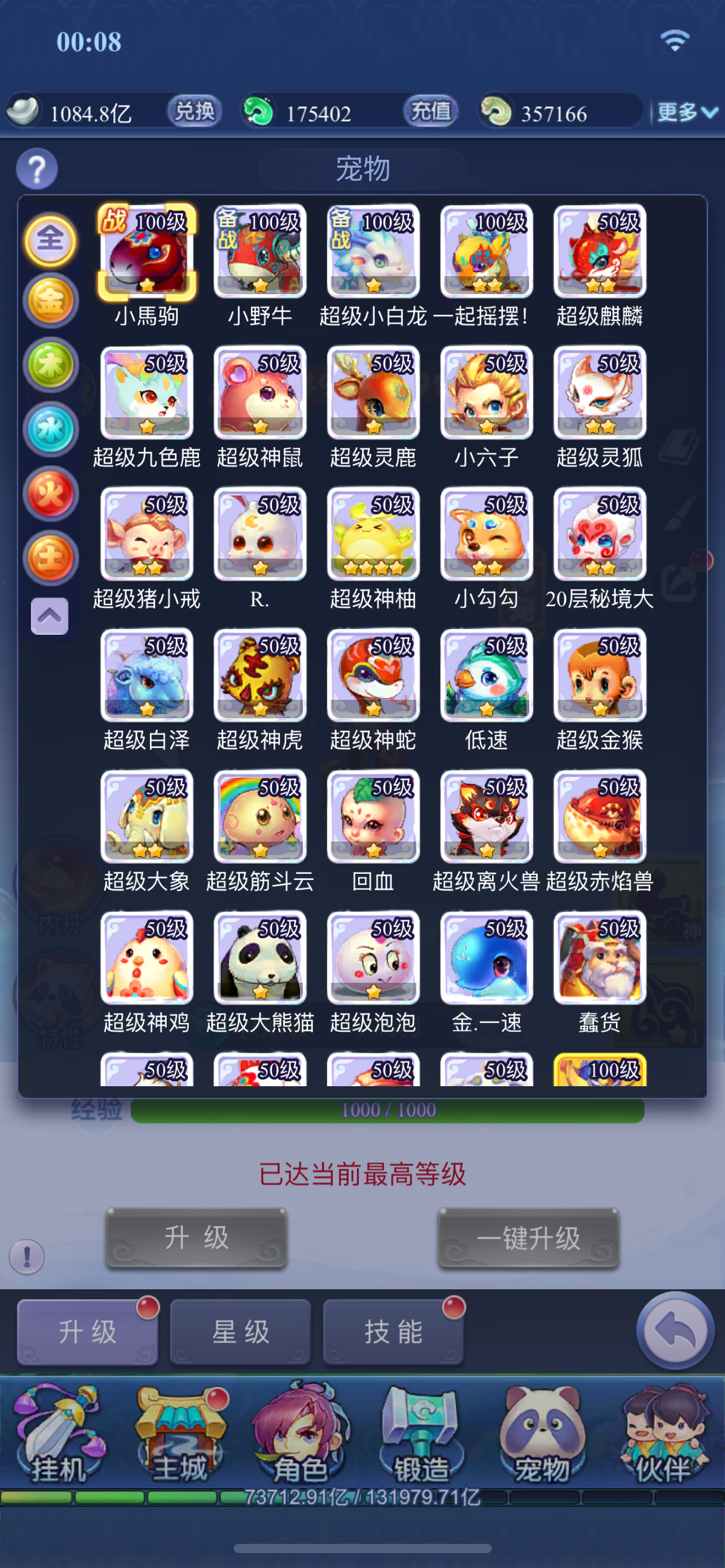Filter pets by 土 element
Image resolution: width=725 pixels, height=1568 pixels.
point(51,558)
